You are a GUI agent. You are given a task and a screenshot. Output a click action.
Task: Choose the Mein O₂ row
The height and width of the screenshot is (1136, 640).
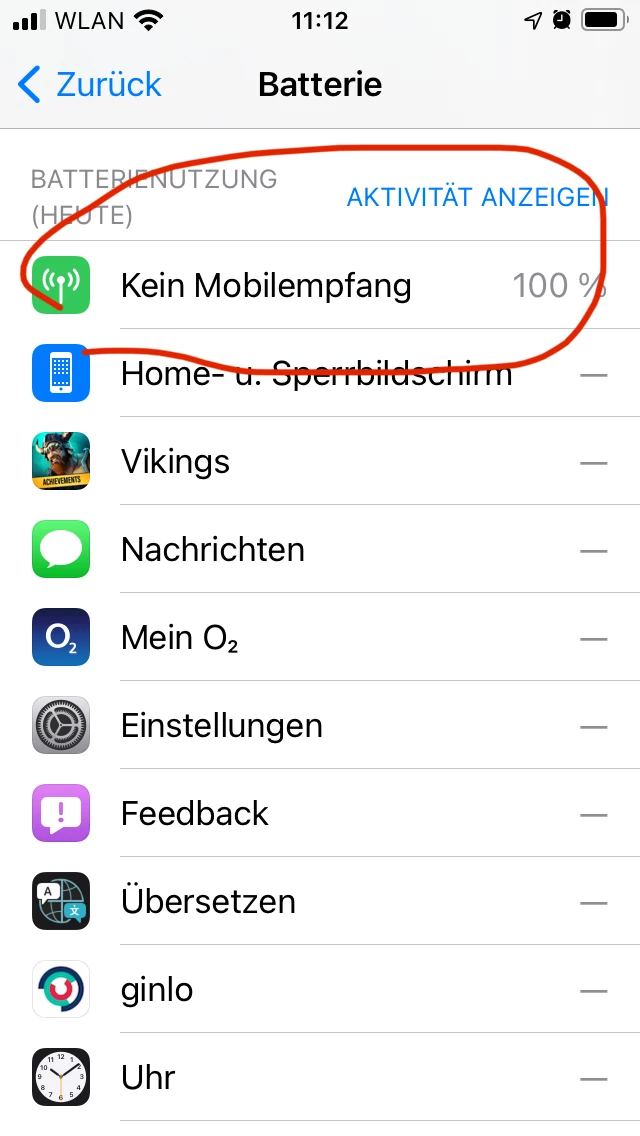tap(320, 638)
